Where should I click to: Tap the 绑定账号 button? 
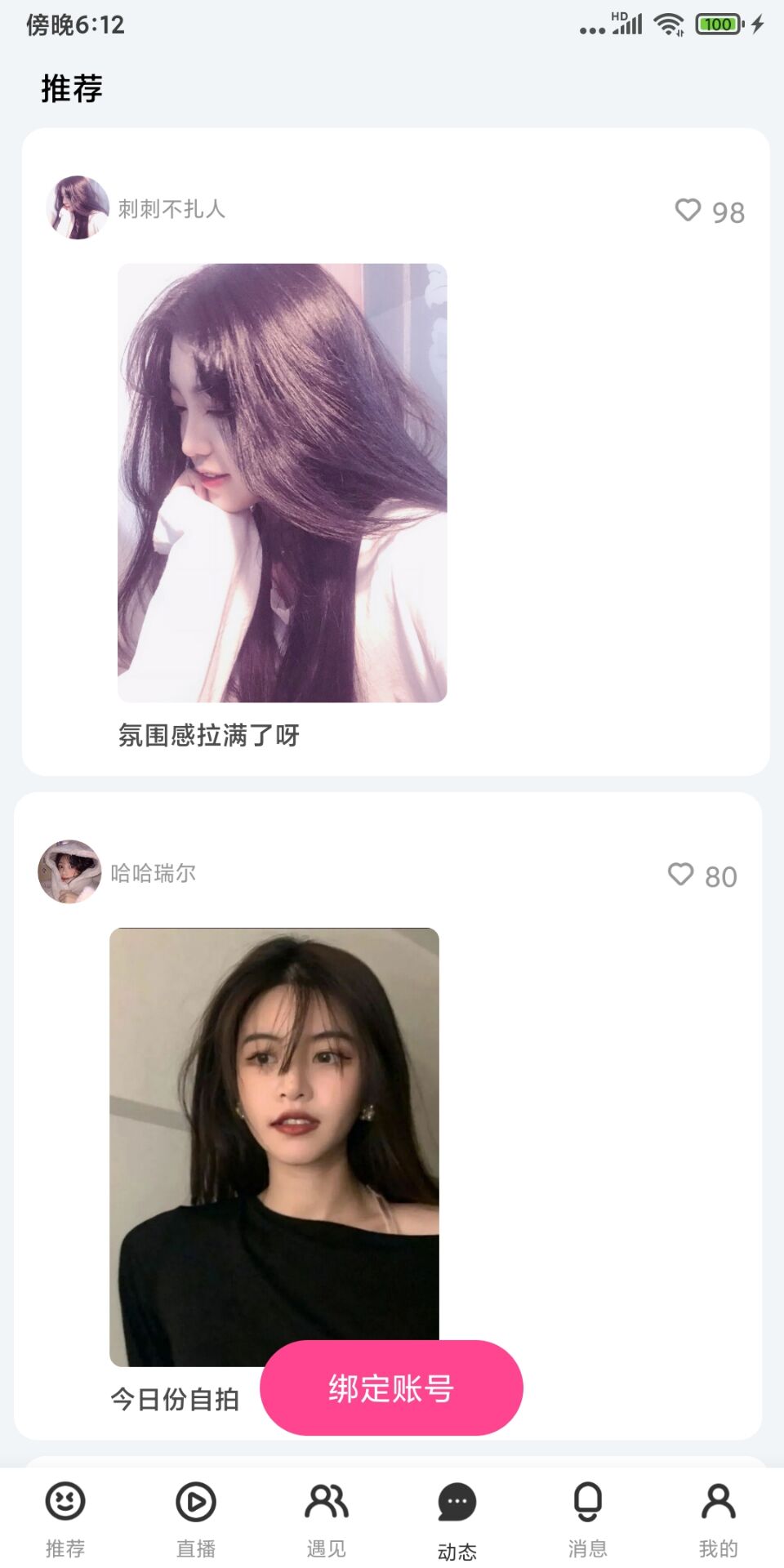[391, 1388]
